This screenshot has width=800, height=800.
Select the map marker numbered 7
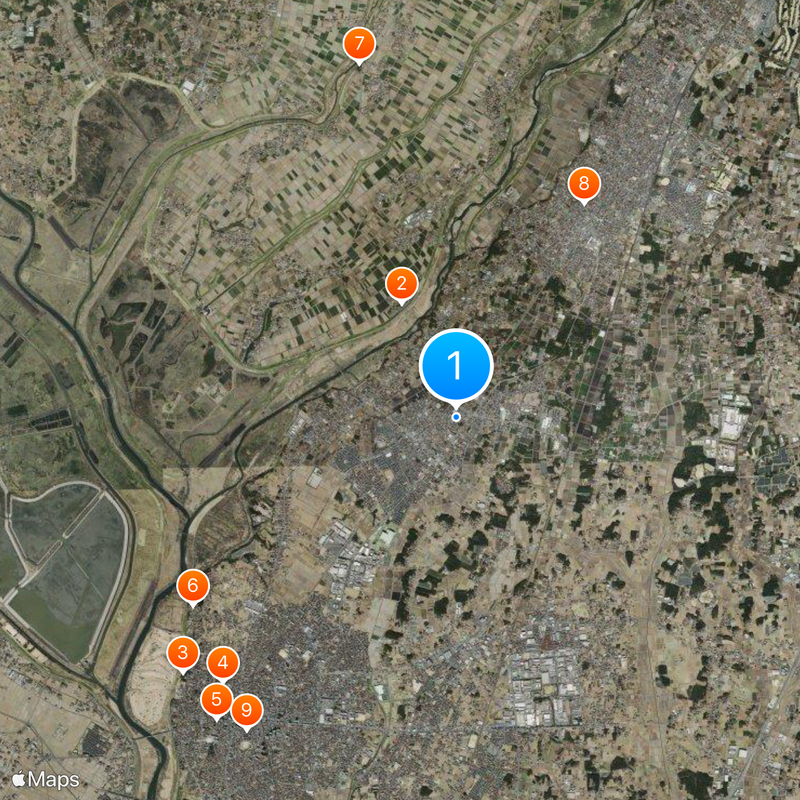tap(358, 44)
